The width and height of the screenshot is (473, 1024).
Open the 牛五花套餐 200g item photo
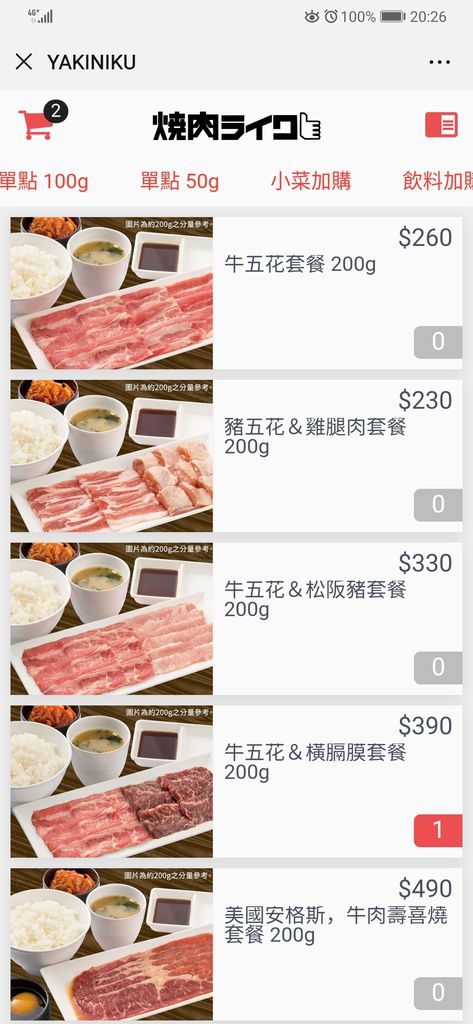click(x=112, y=293)
